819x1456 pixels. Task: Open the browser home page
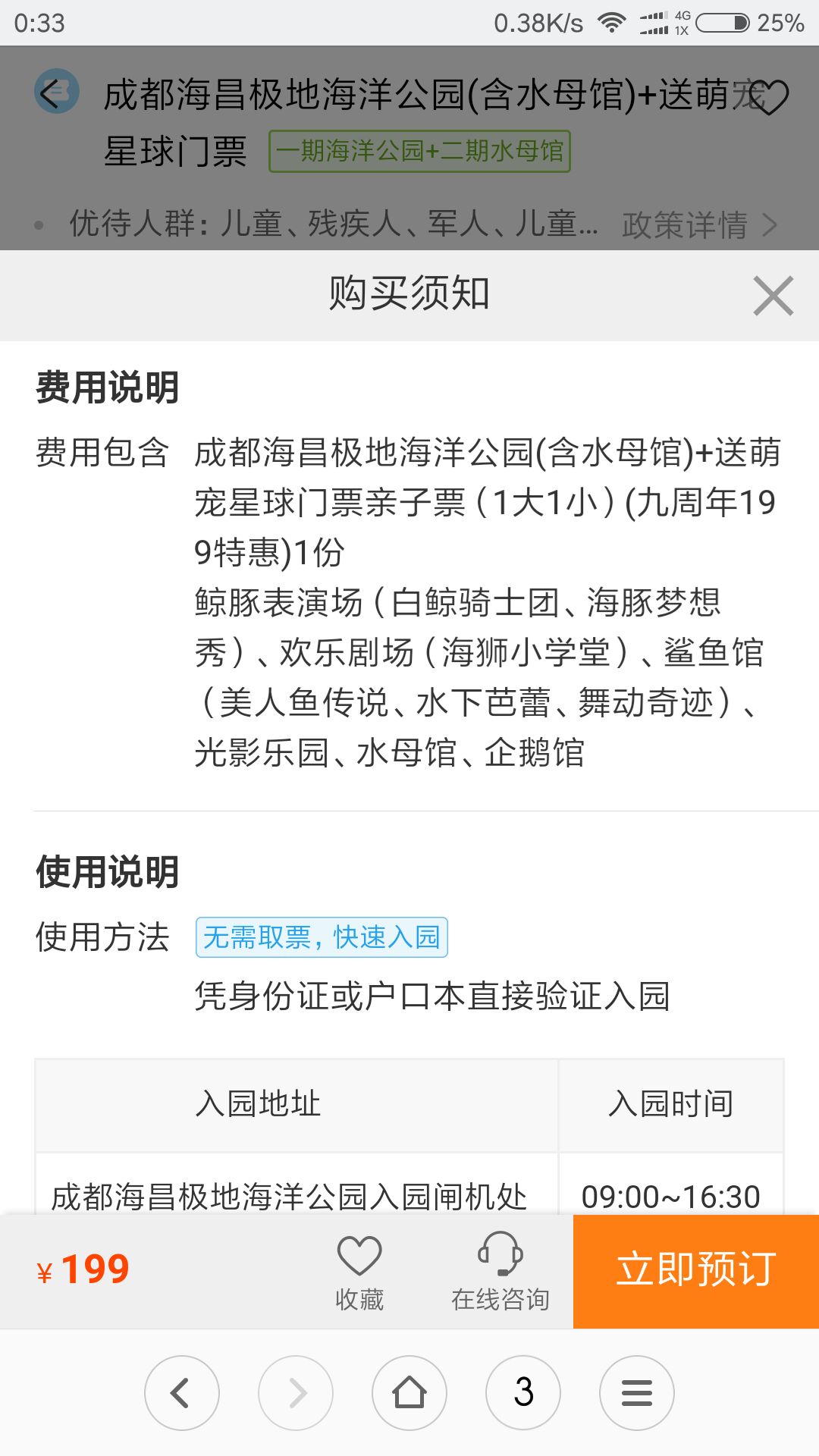409,1393
